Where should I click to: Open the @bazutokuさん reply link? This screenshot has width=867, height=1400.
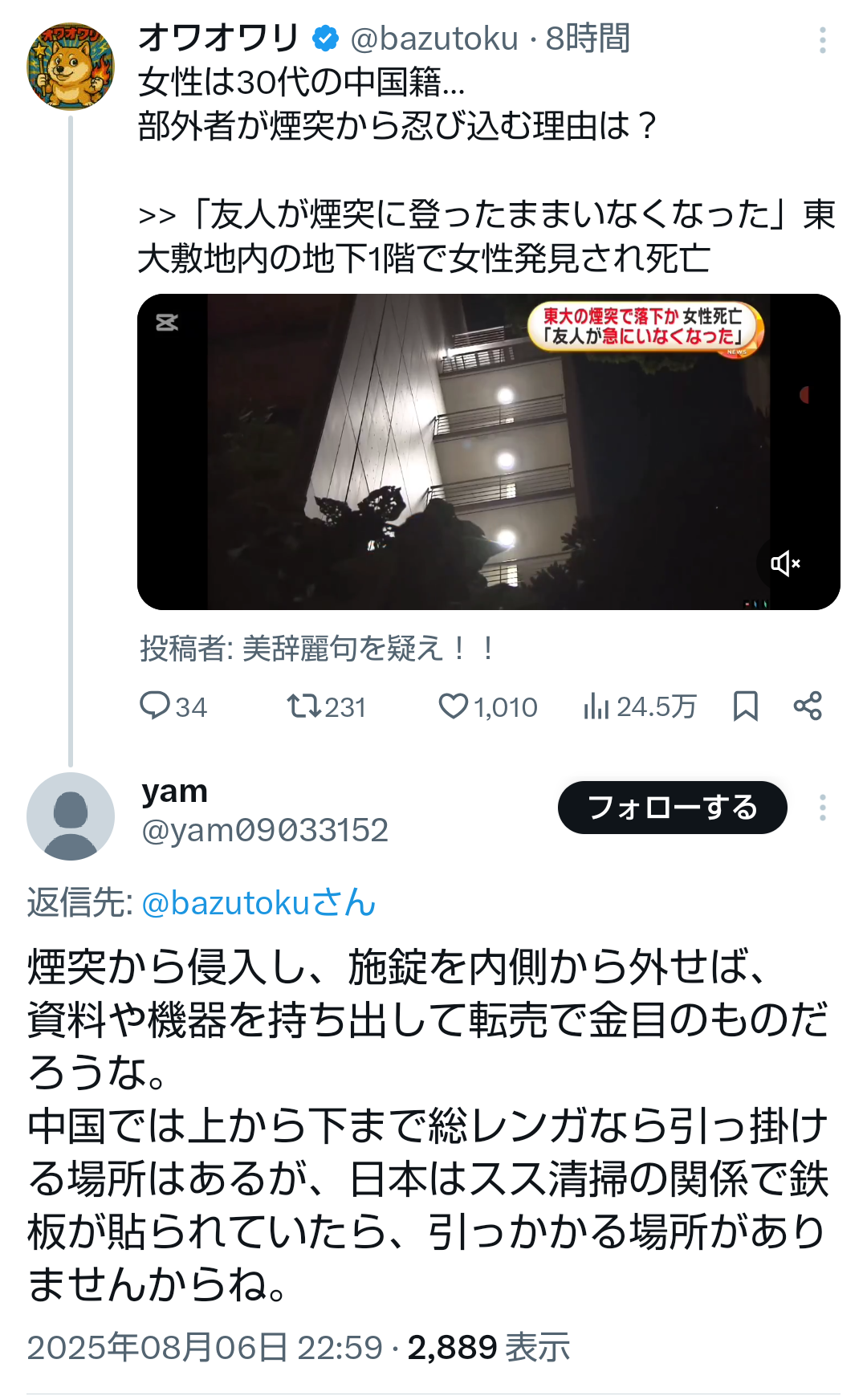coord(258,903)
